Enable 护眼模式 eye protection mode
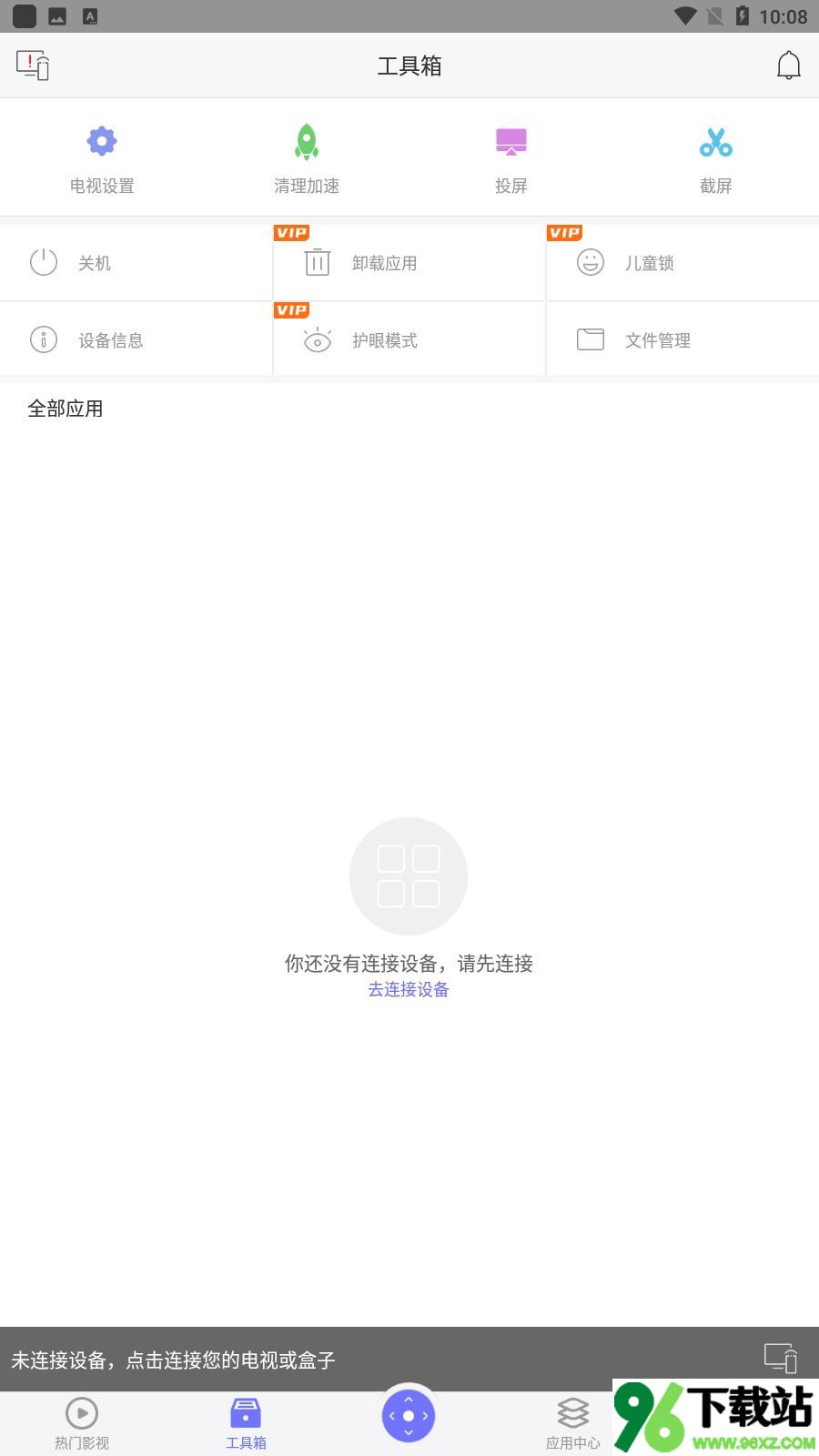 pyautogui.click(x=409, y=339)
